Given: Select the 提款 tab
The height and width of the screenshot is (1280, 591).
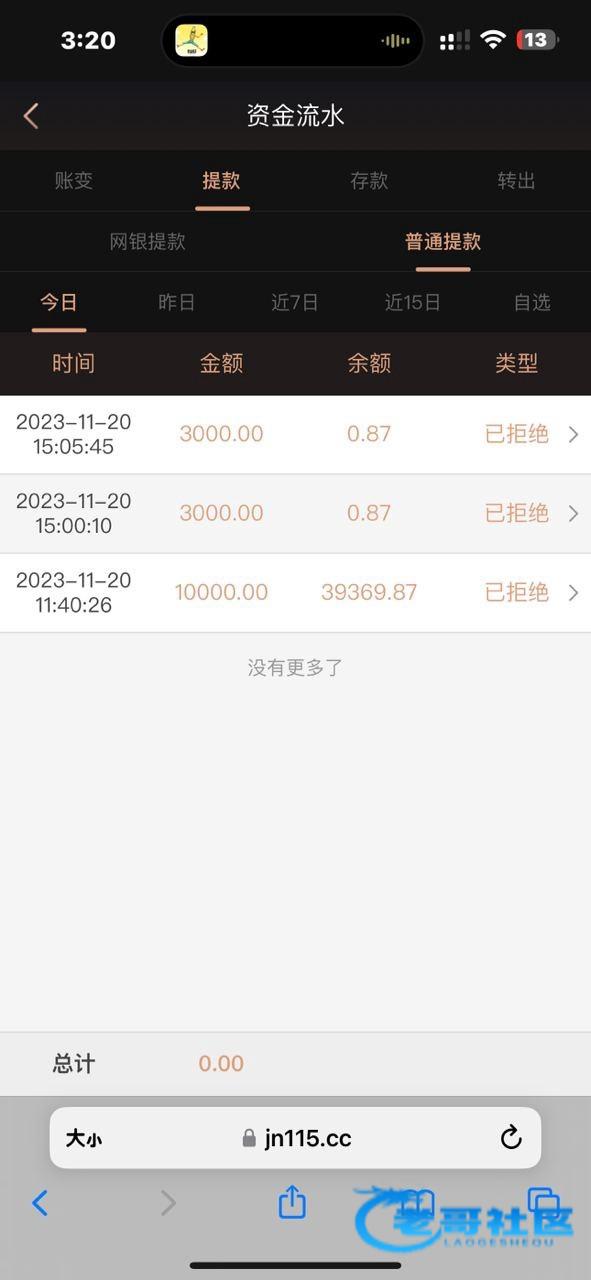Looking at the screenshot, I should tap(222, 181).
